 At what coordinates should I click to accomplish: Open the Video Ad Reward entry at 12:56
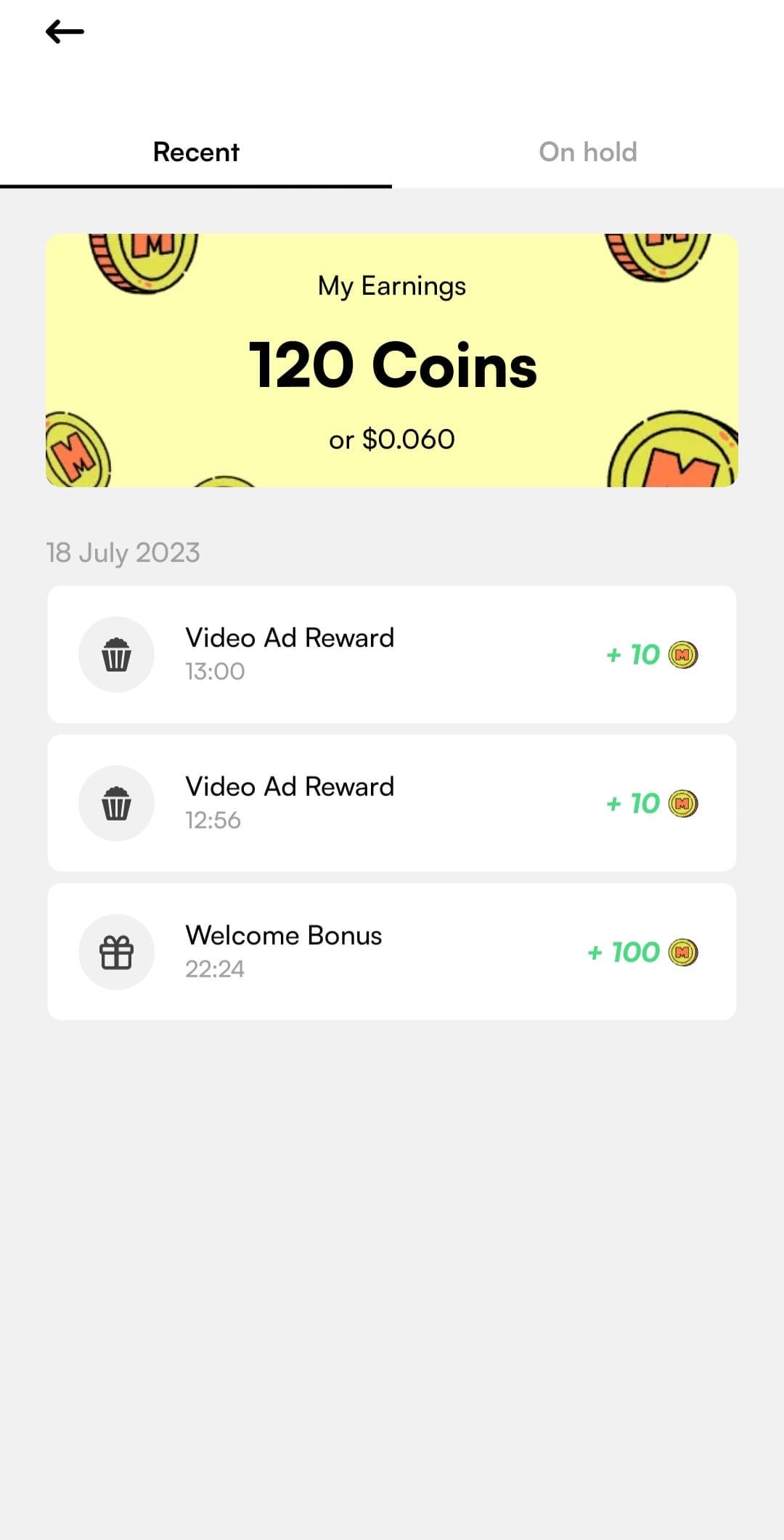(392, 803)
